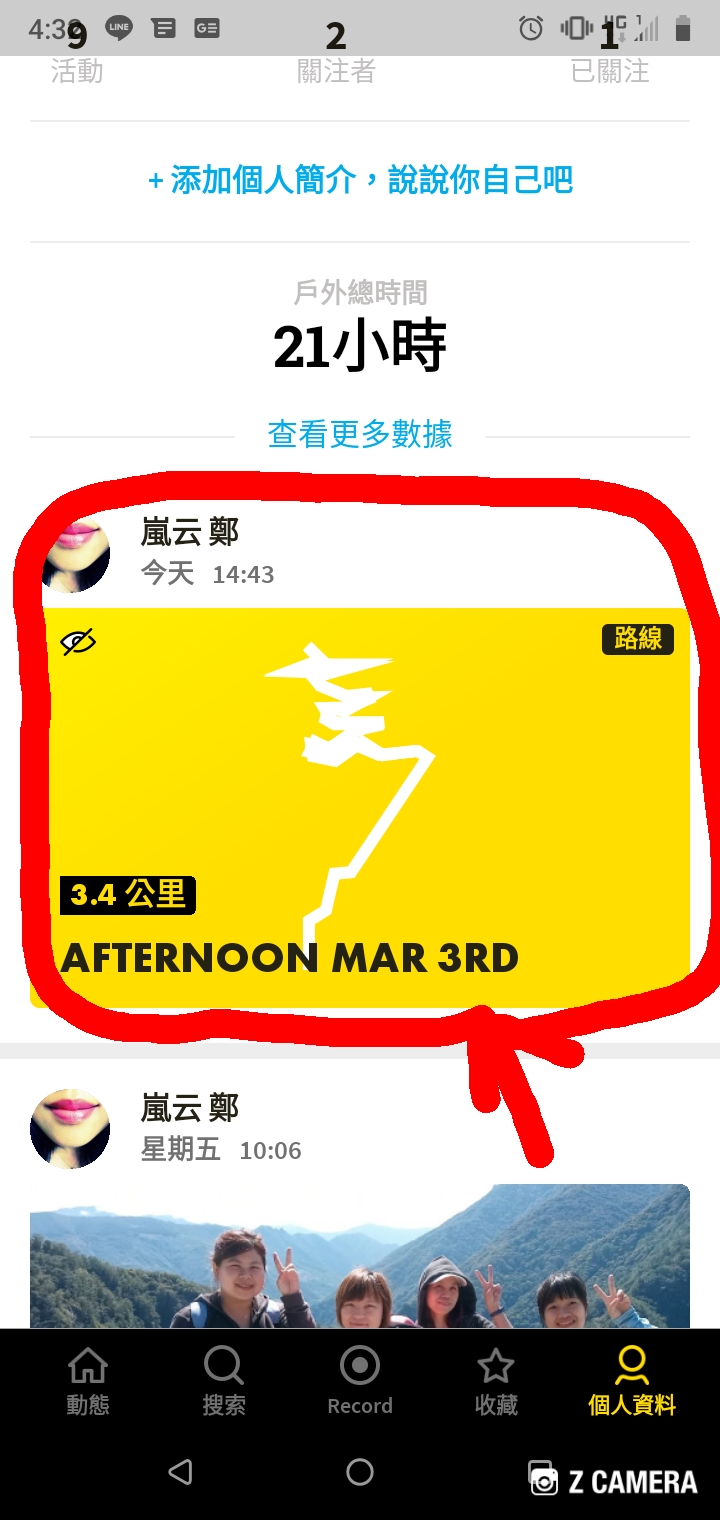Image resolution: width=720 pixels, height=1520 pixels.
Task: Switch to the 動態 tab
Action: pyautogui.click(x=88, y=1381)
